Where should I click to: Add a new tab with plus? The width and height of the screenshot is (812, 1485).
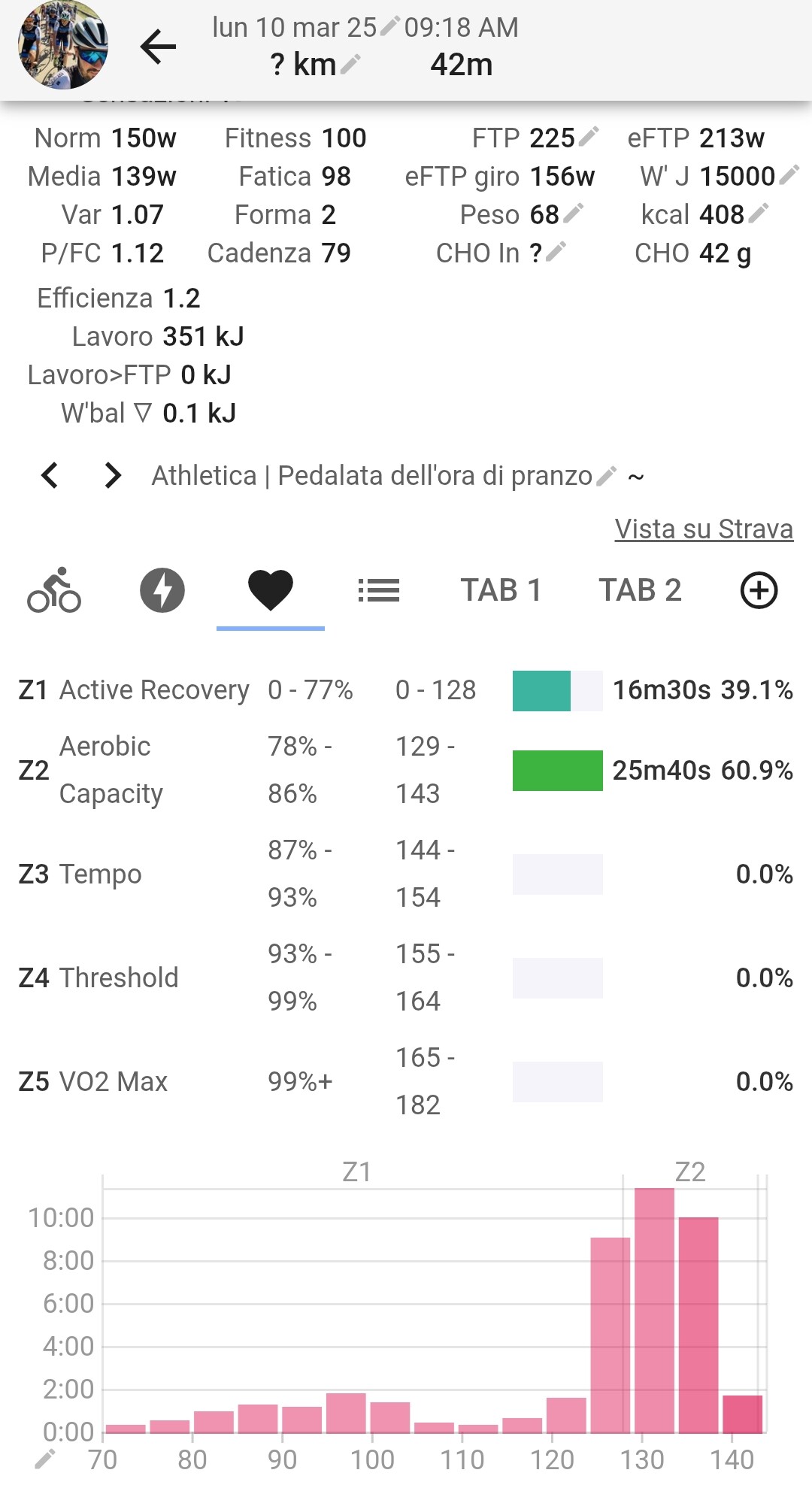[759, 590]
